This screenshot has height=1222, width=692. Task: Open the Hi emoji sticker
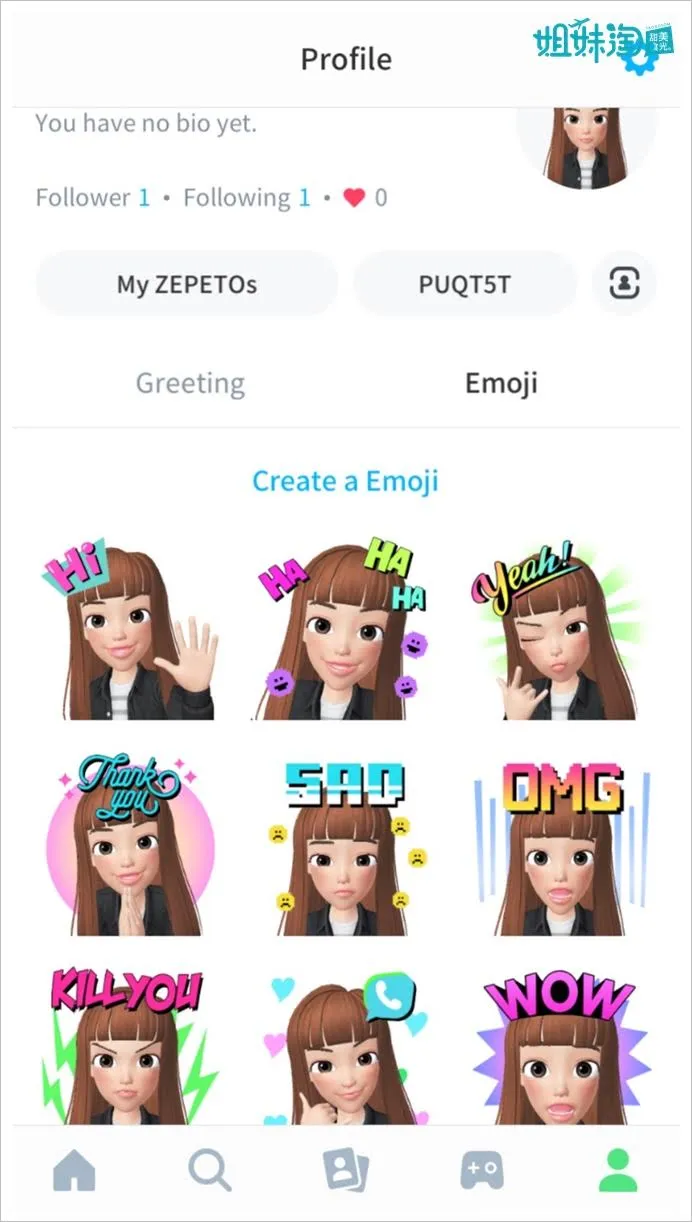pyautogui.click(x=127, y=630)
